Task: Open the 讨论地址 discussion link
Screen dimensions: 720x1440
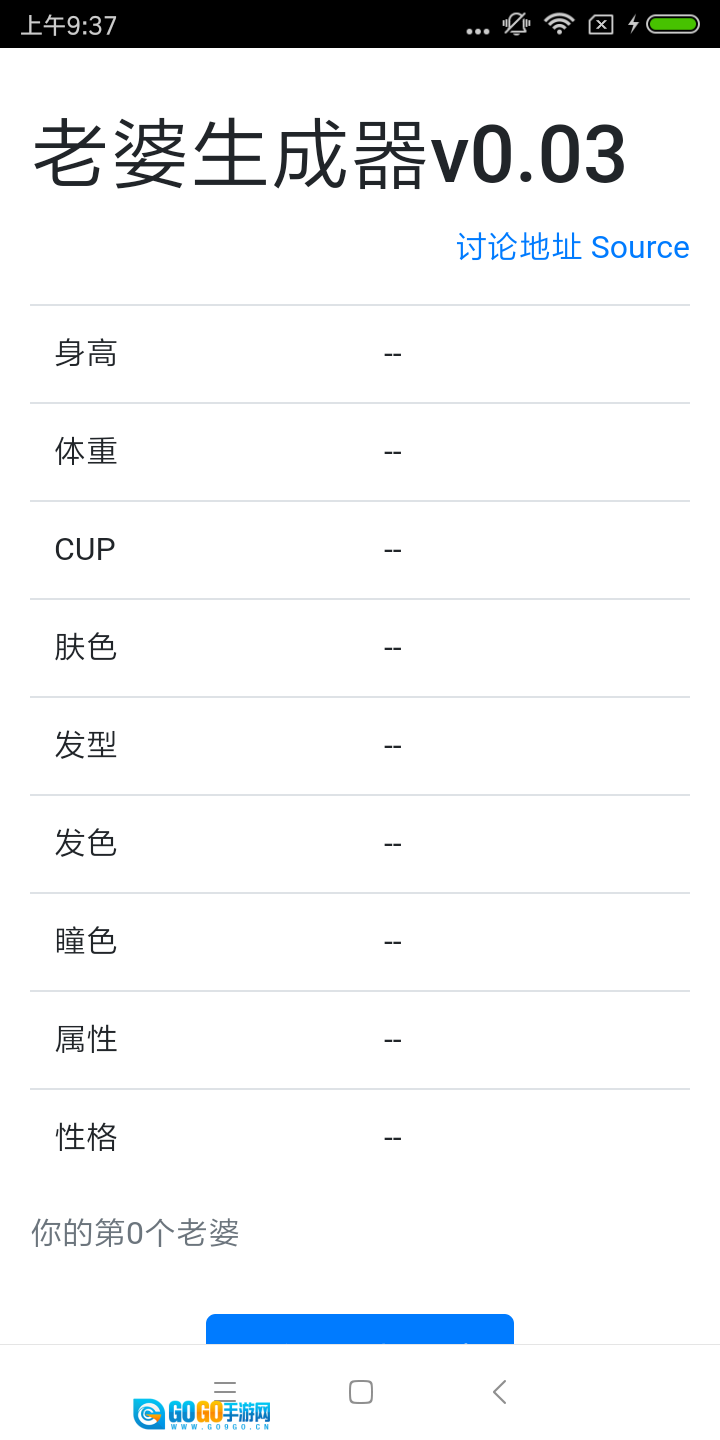Action: pyautogui.click(x=518, y=247)
